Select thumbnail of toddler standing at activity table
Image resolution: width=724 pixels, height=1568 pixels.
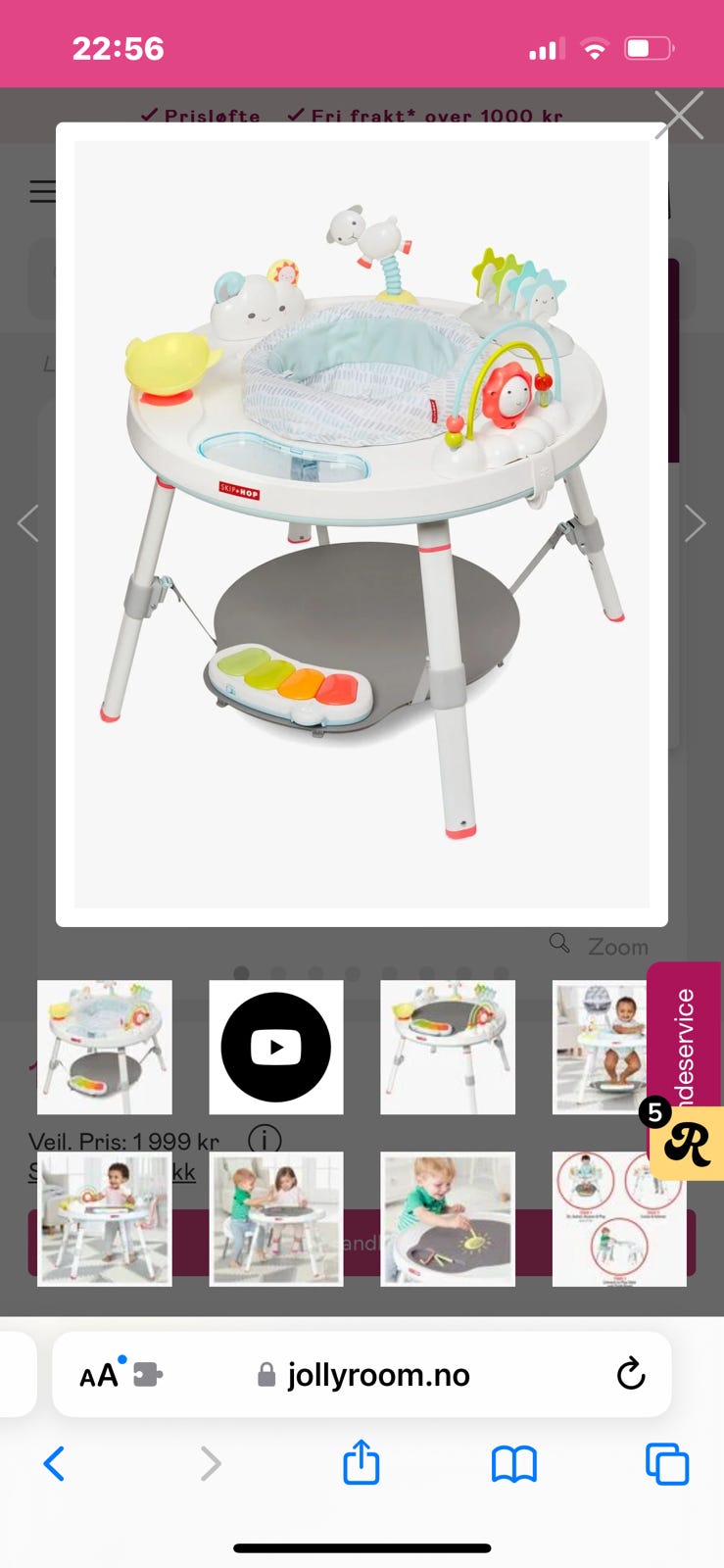pyautogui.click(x=105, y=1218)
